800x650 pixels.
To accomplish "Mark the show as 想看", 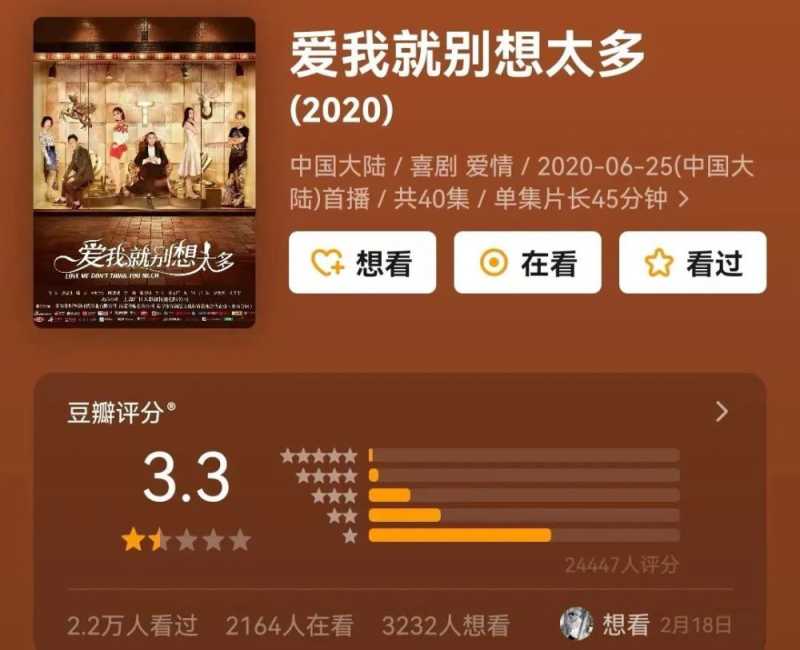I will click(362, 263).
